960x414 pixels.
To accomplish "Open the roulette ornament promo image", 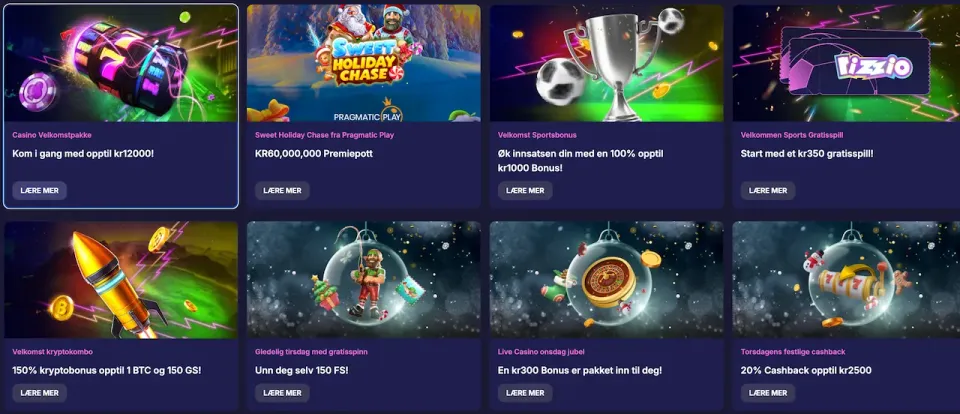I will [x=606, y=280].
